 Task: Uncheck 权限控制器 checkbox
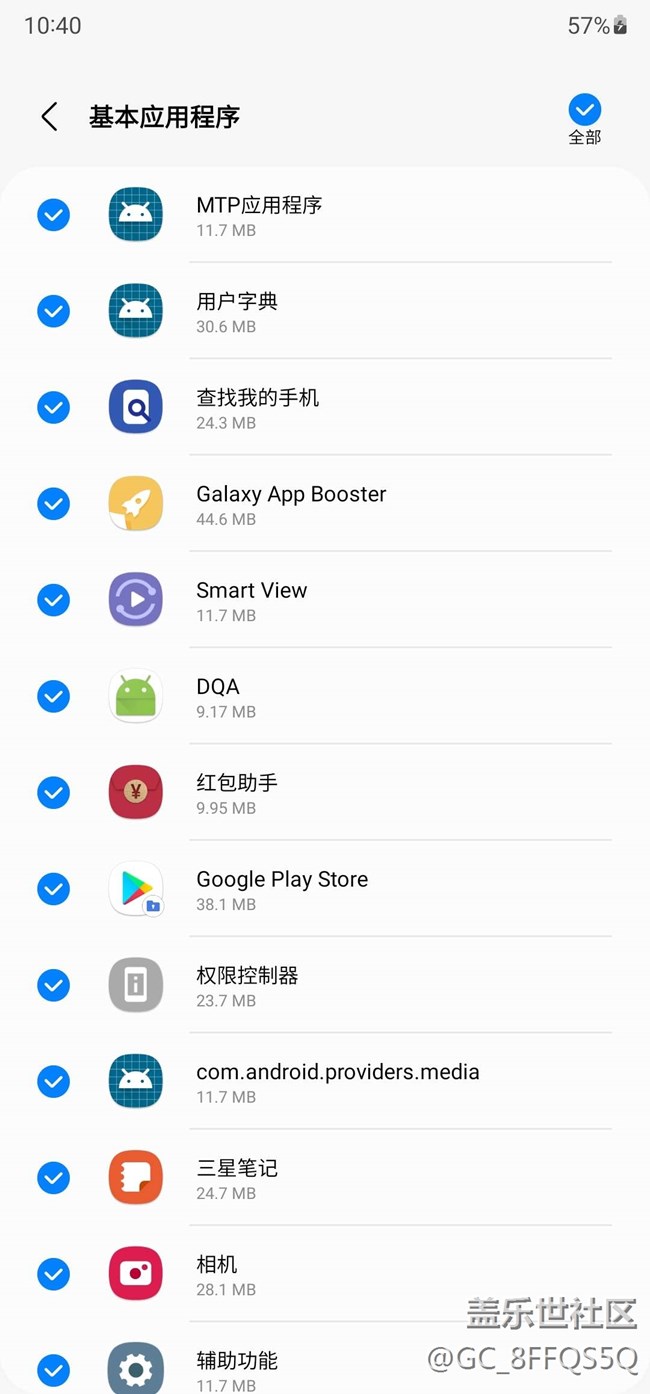point(53,985)
